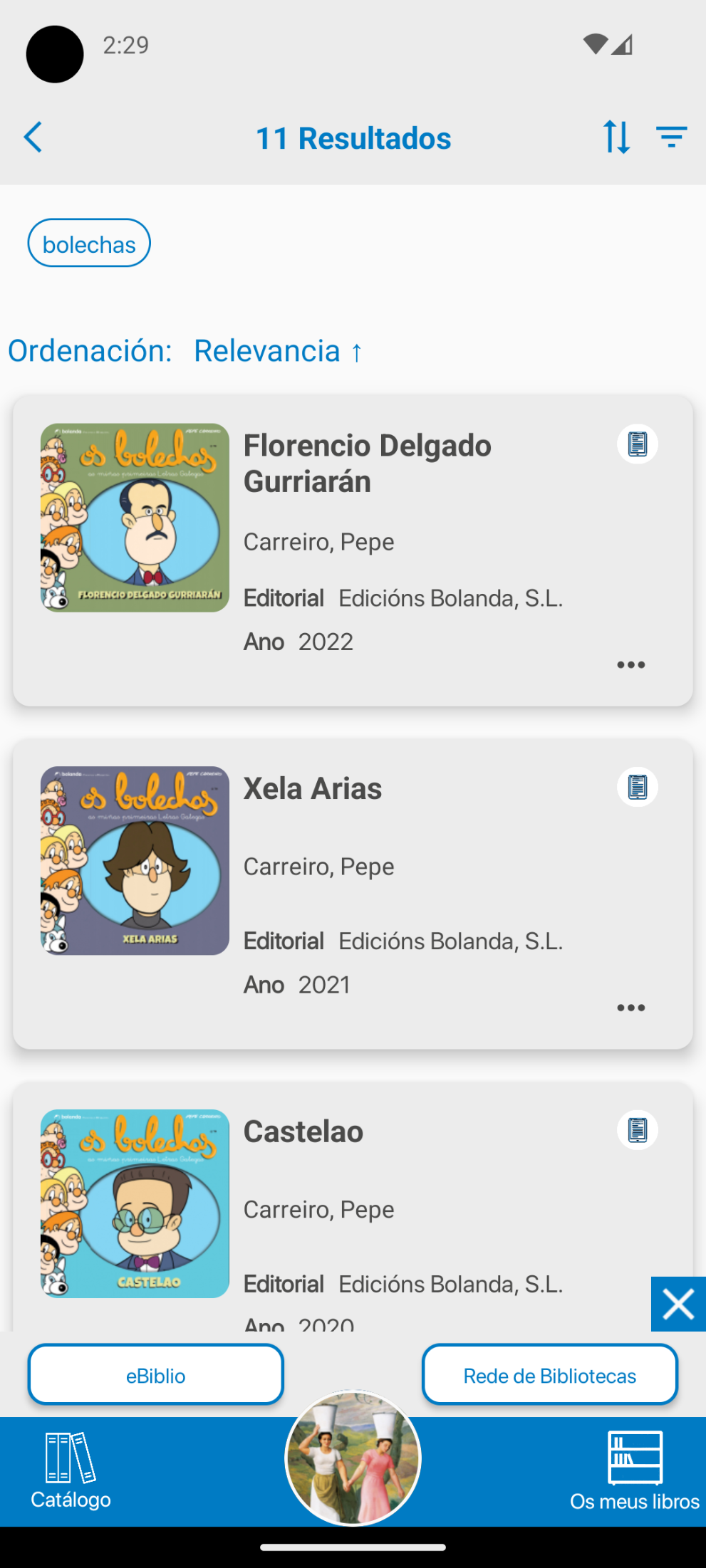Open the ebook icon on Xela Arias card
Image resolution: width=706 pixels, height=1568 pixels.
pyautogui.click(x=637, y=787)
